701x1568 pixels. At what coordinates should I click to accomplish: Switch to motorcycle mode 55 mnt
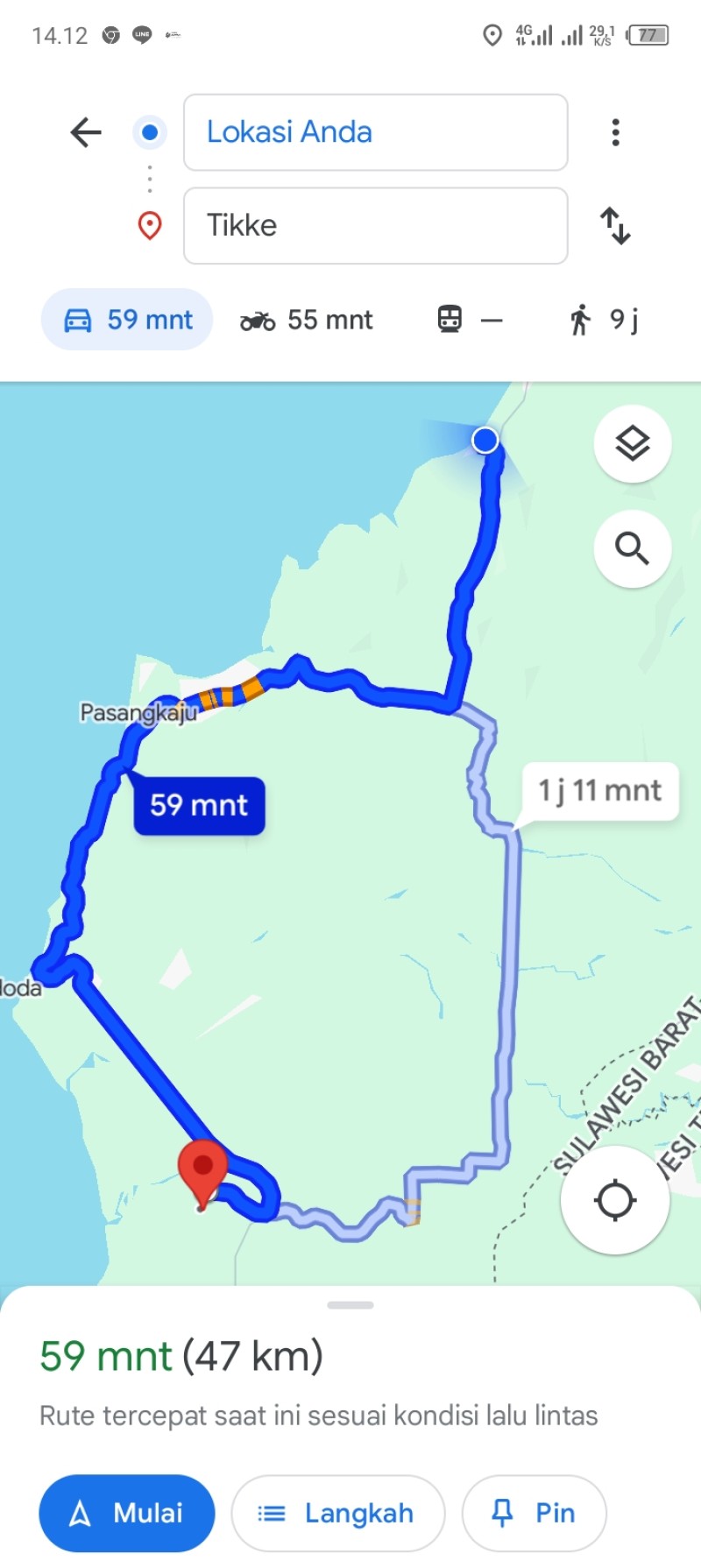click(307, 320)
